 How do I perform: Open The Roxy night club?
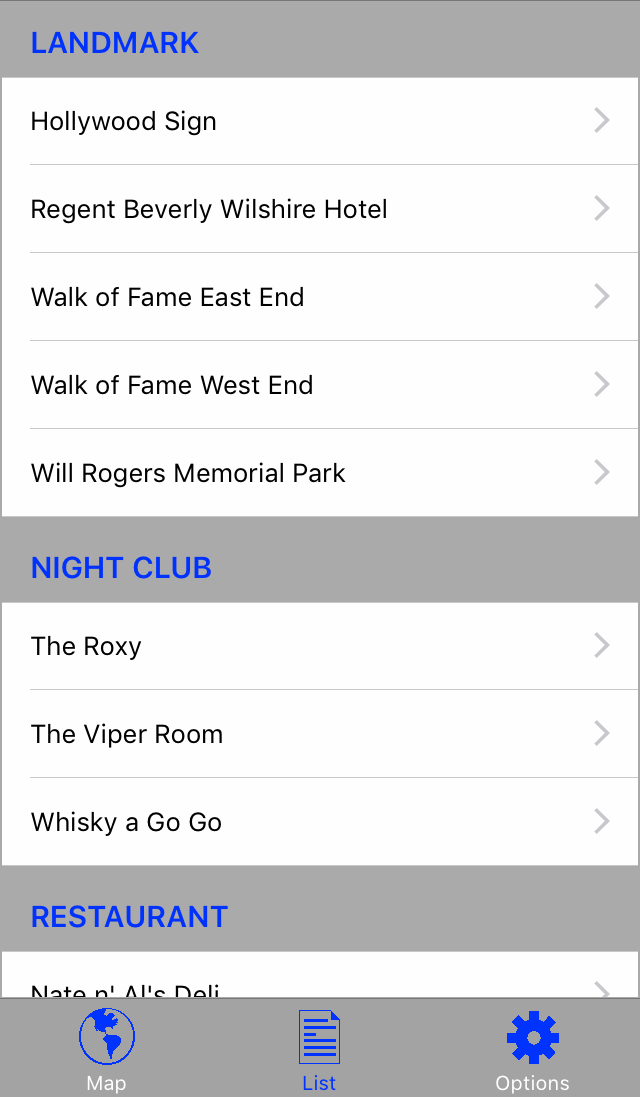(x=320, y=646)
